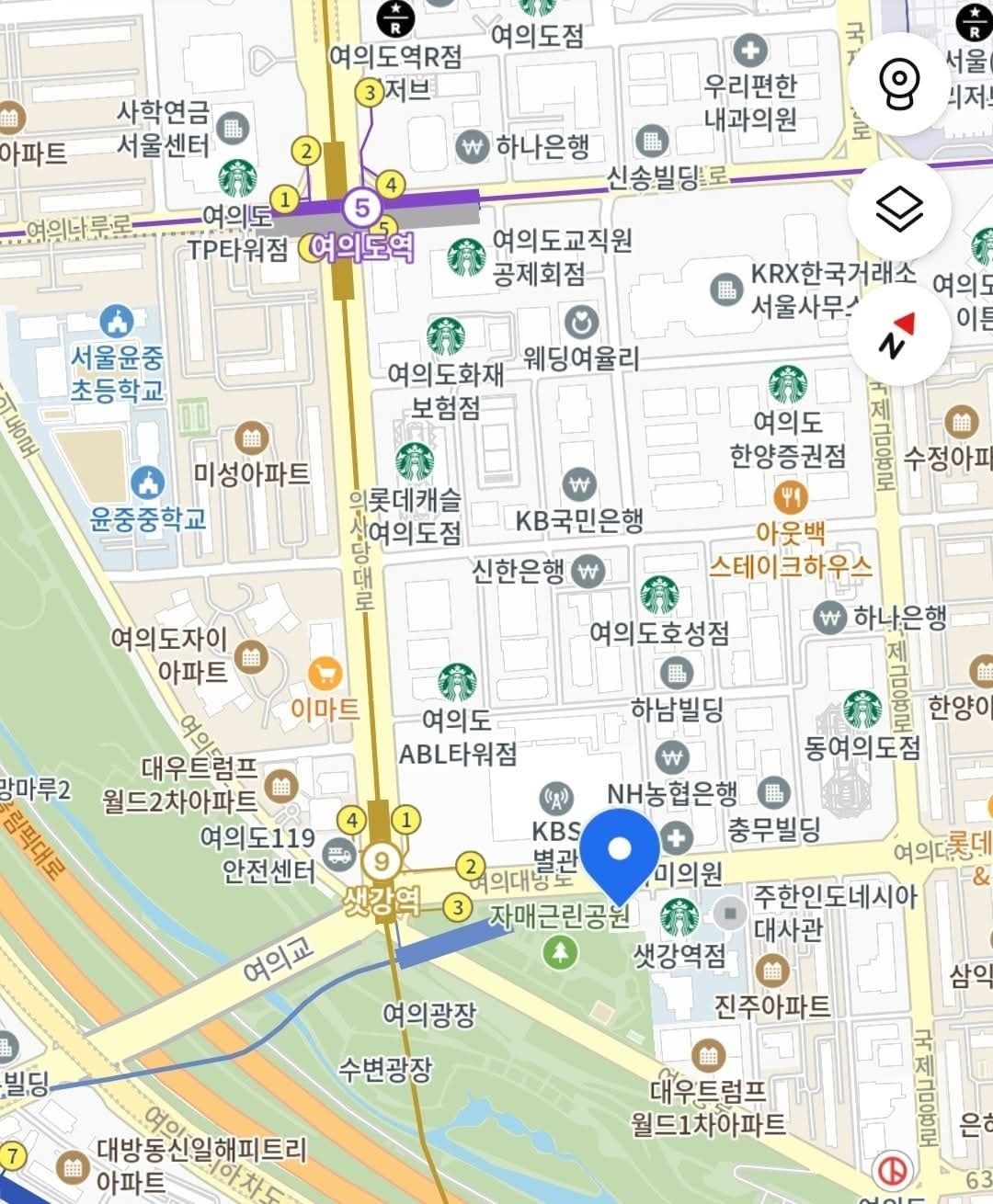
Task: Select the Starbucks 여의도호성점 marker
Action: click(x=659, y=595)
